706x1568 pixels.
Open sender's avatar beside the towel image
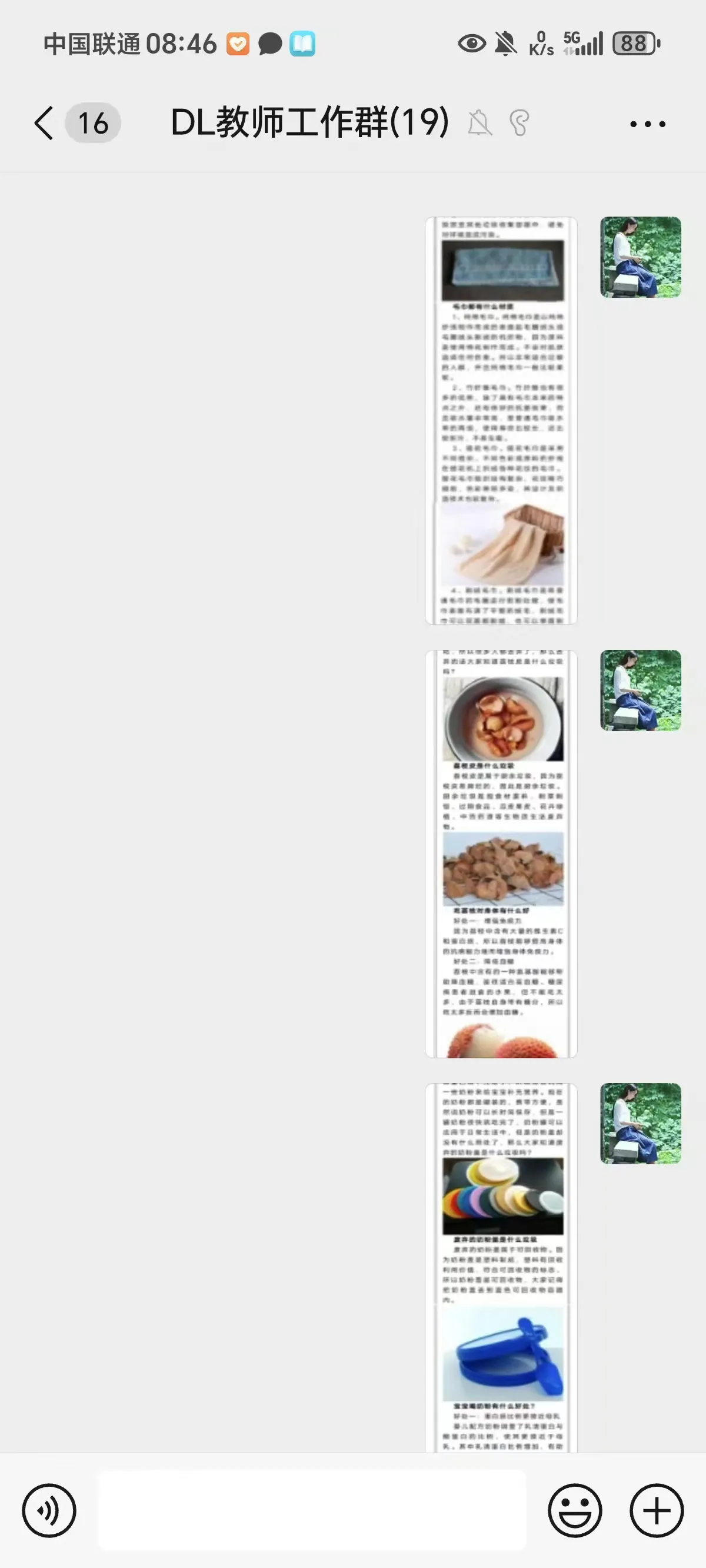pyautogui.click(x=640, y=257)
